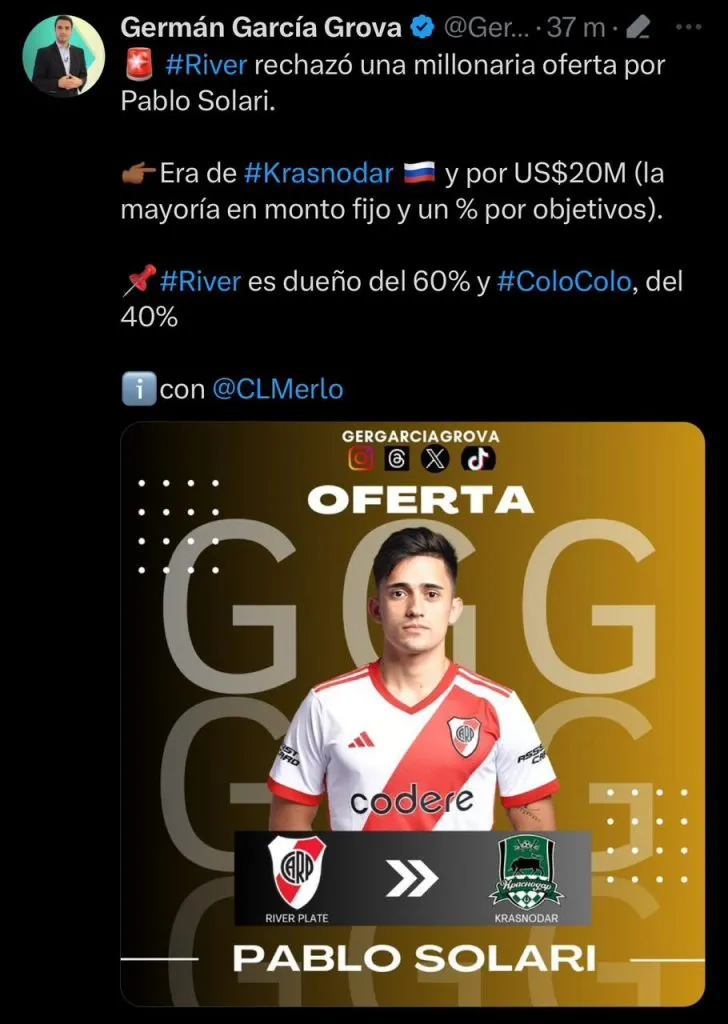Screen dimensions: 728x1024
Task: Click the Threads icon in the graphic
Action: point(397,459)
